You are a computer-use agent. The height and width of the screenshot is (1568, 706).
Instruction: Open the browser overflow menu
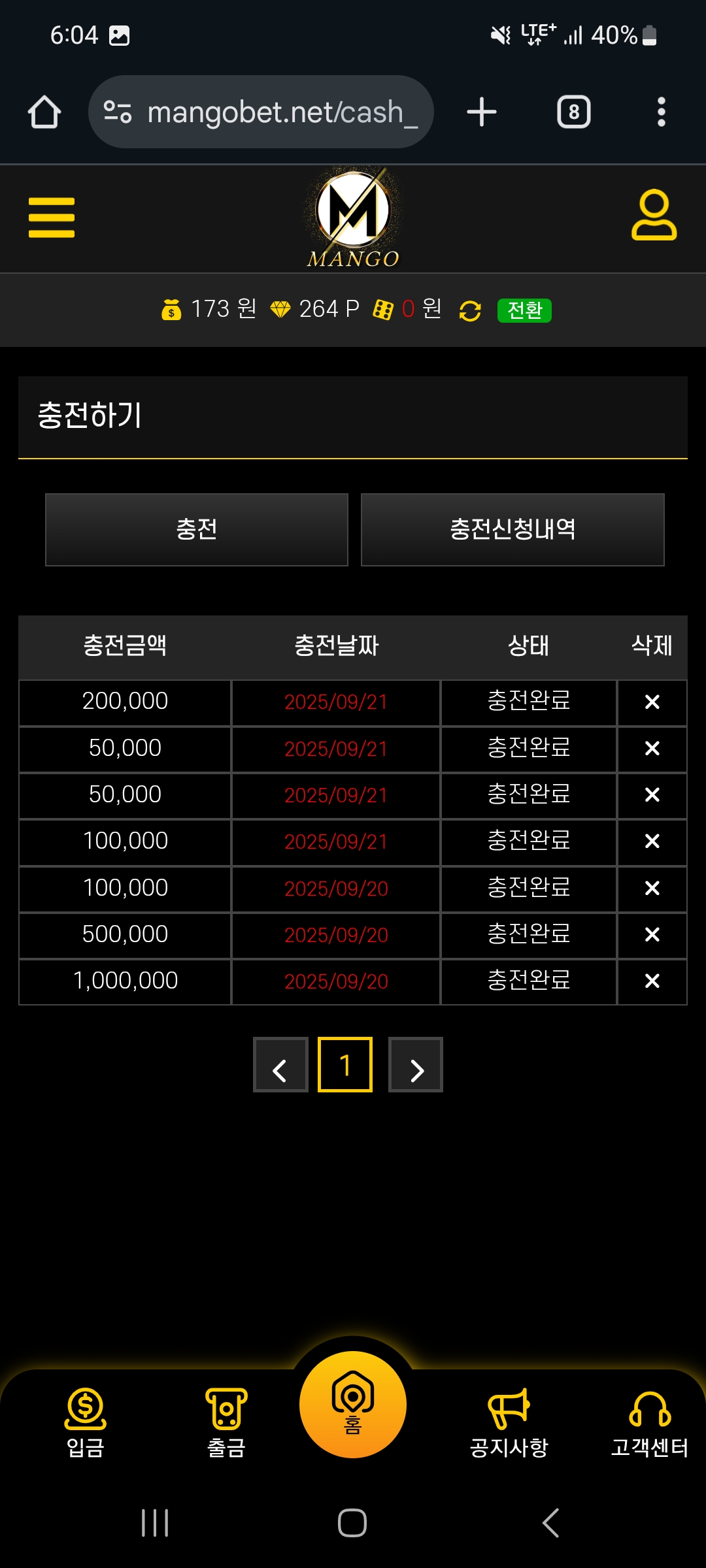(661, 112)
